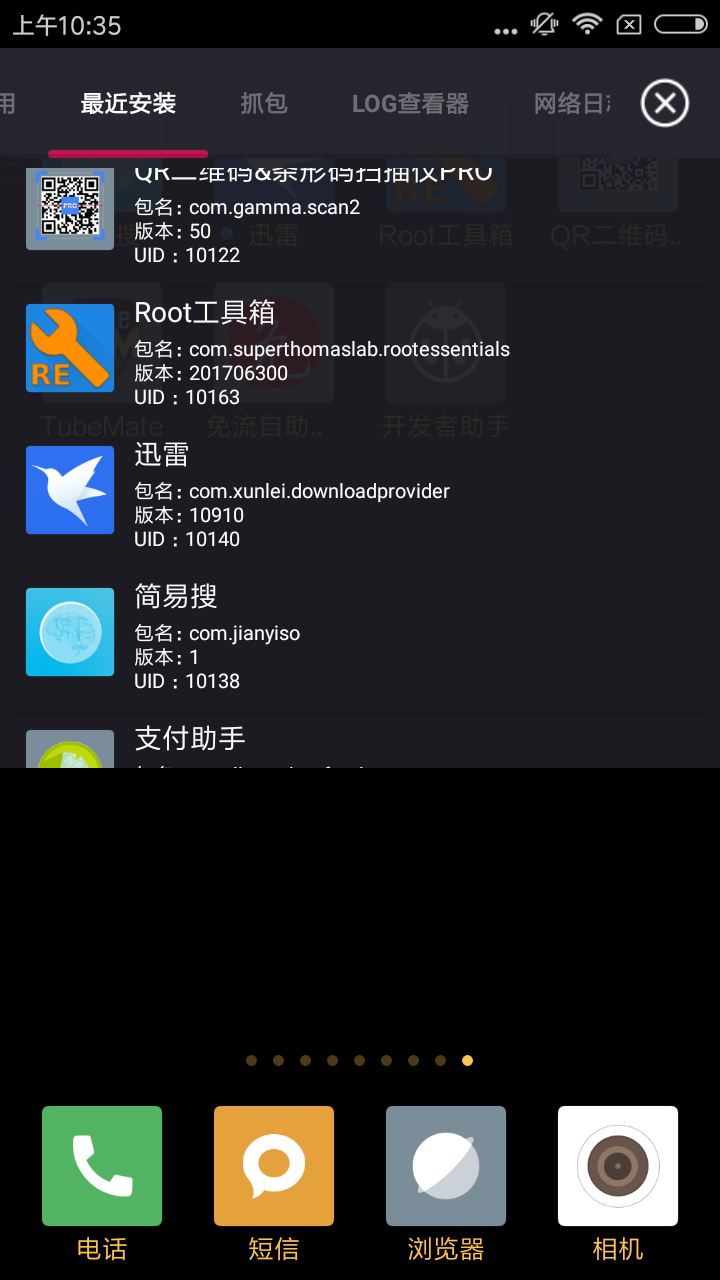Select the 最近安装 tab
The image size is (720, 1280).
point(128,103)
